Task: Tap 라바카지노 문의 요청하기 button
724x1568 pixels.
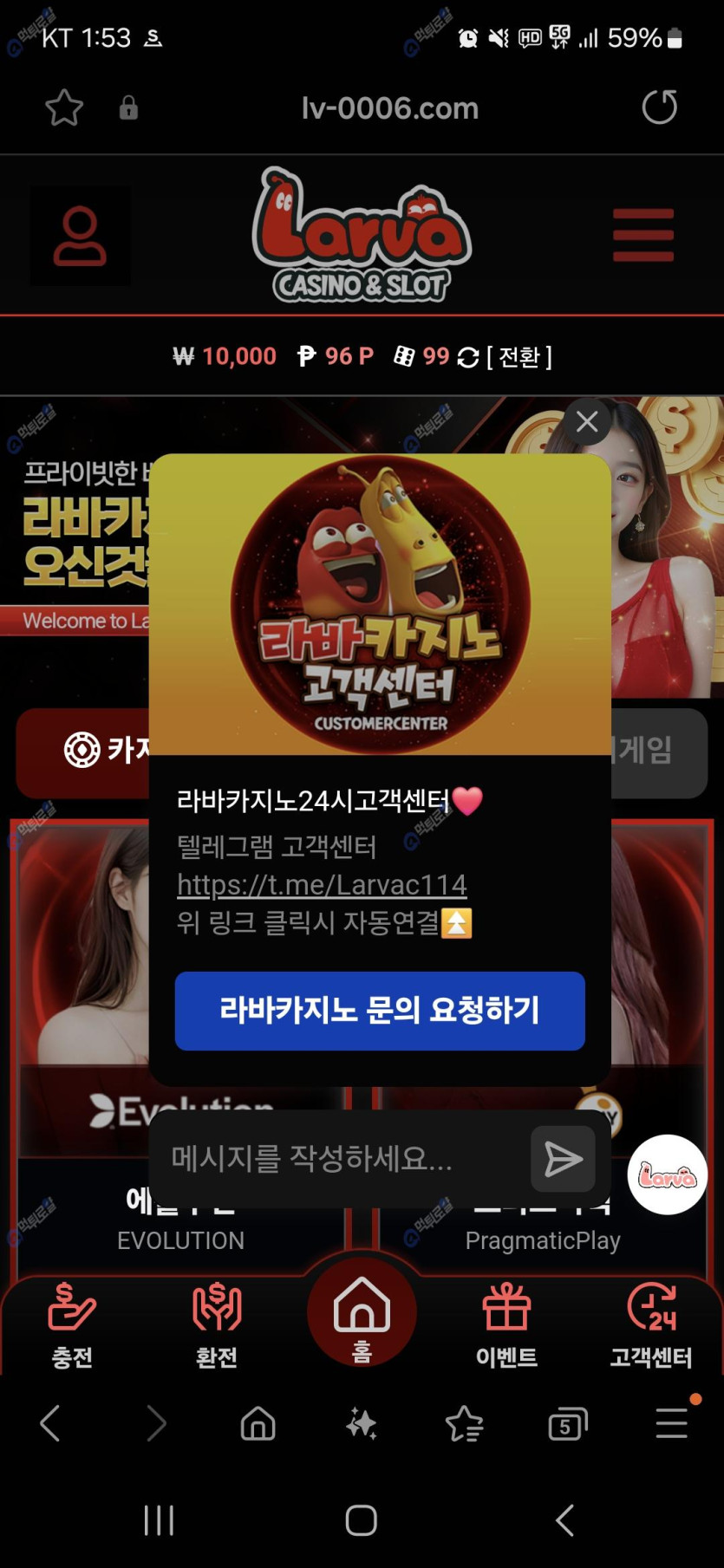Action: click(x=380, y=1011)
